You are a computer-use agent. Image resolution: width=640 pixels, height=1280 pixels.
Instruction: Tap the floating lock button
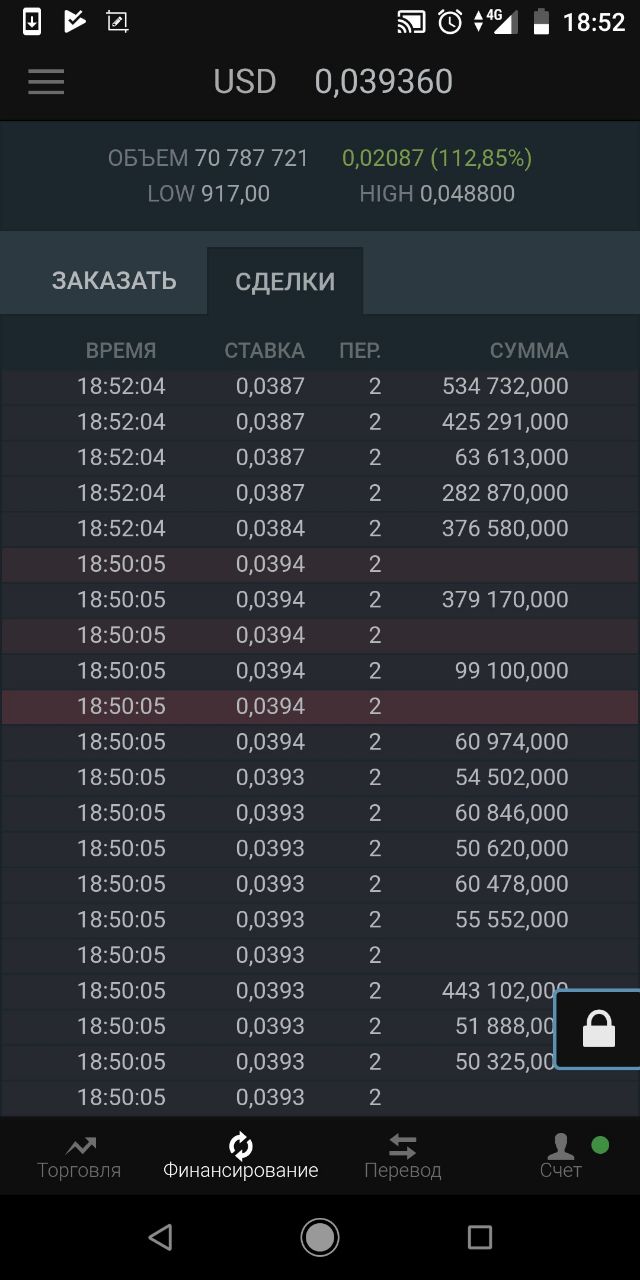pos(598,1029)
